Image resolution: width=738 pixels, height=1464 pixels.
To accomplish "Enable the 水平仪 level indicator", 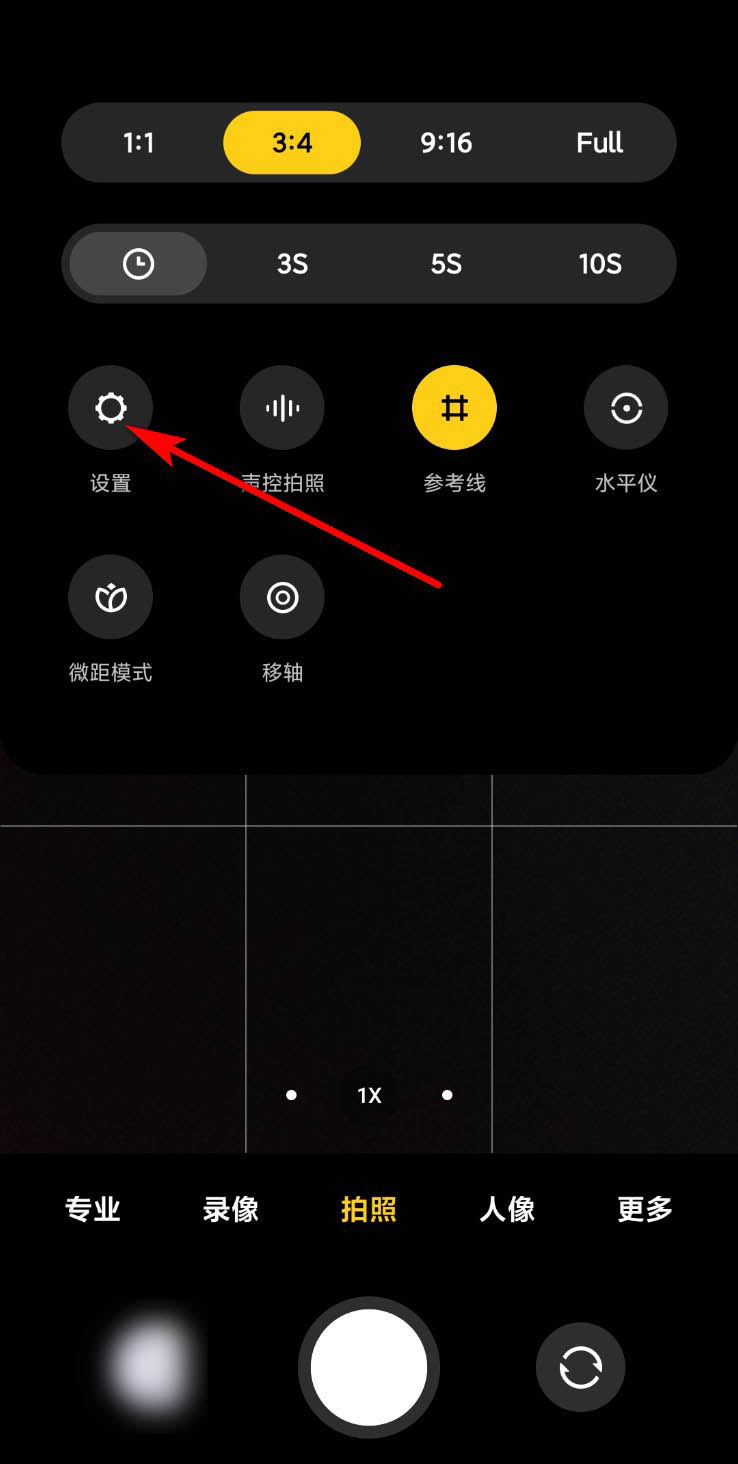I will [x=626, y=408].
